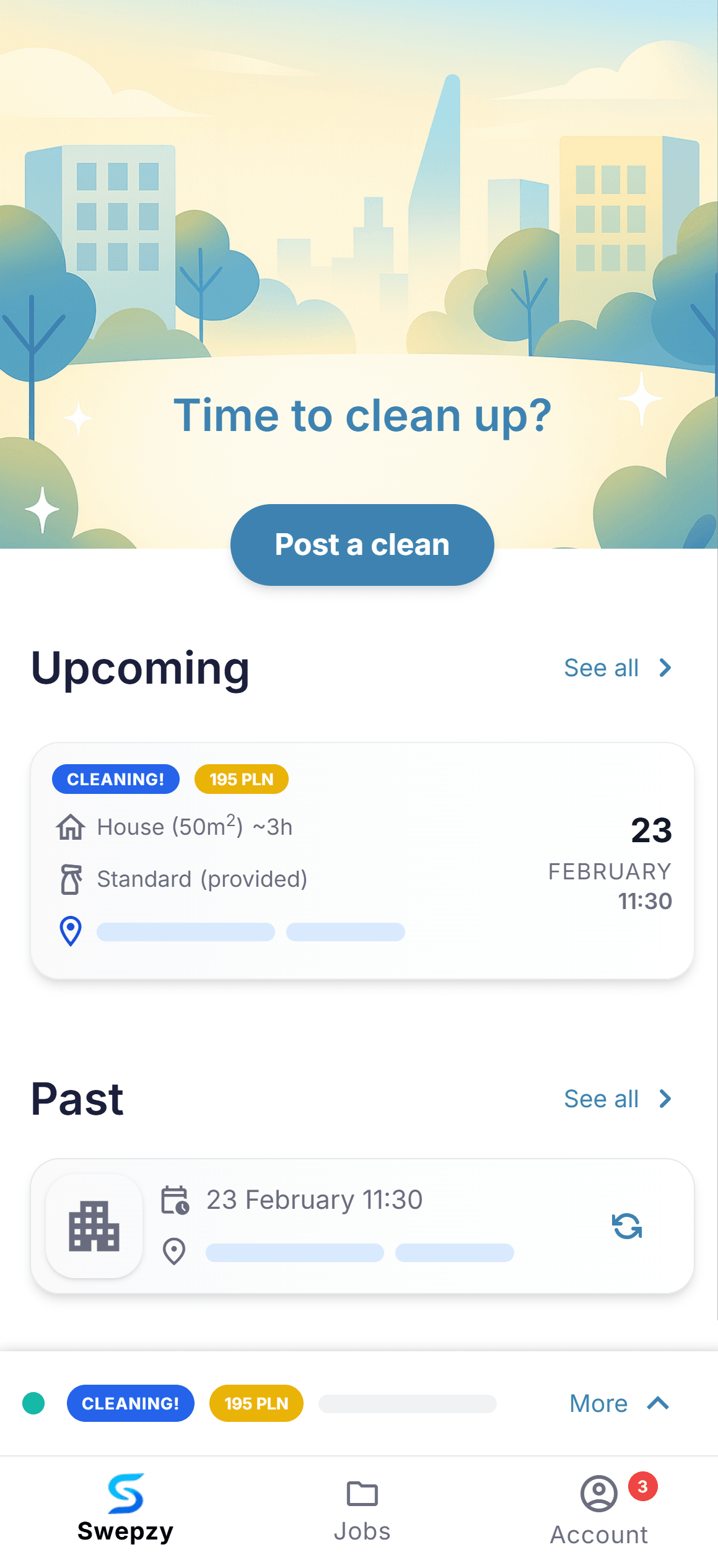Expand the More panel for current cleaning

pyautogui.click(x=618, y=1403)
